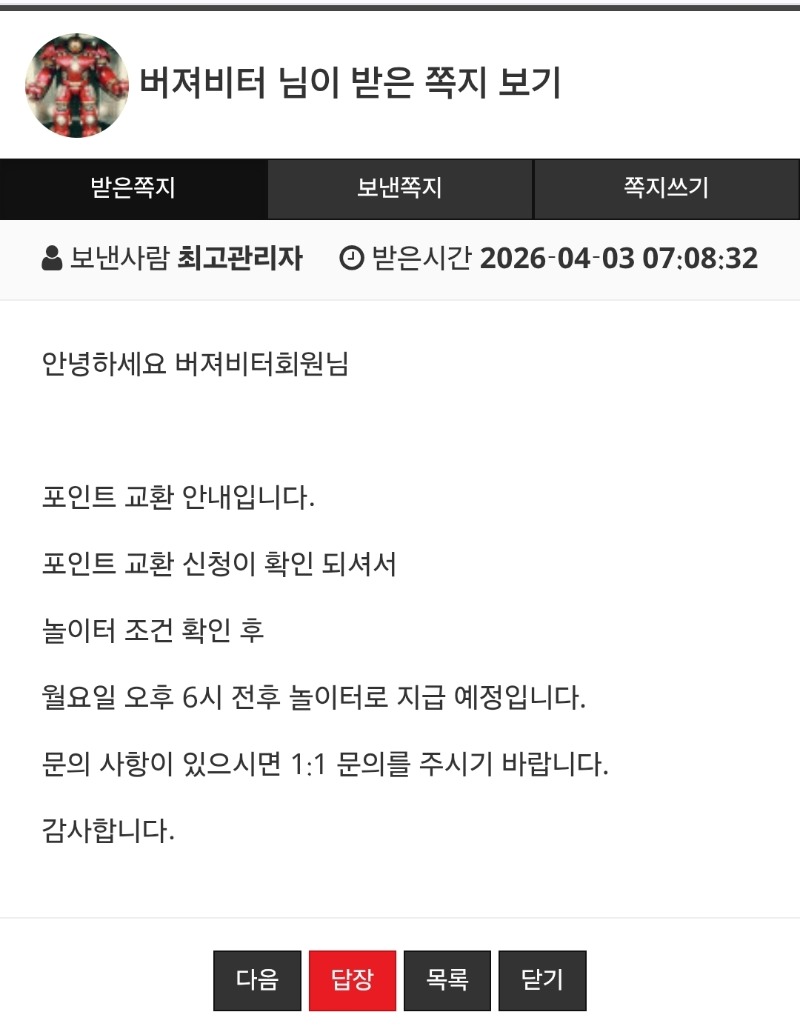Close the message window with 닫기
Image resolution: width=800 pixels, height=1032 pixels.
(x=542, y=980)
